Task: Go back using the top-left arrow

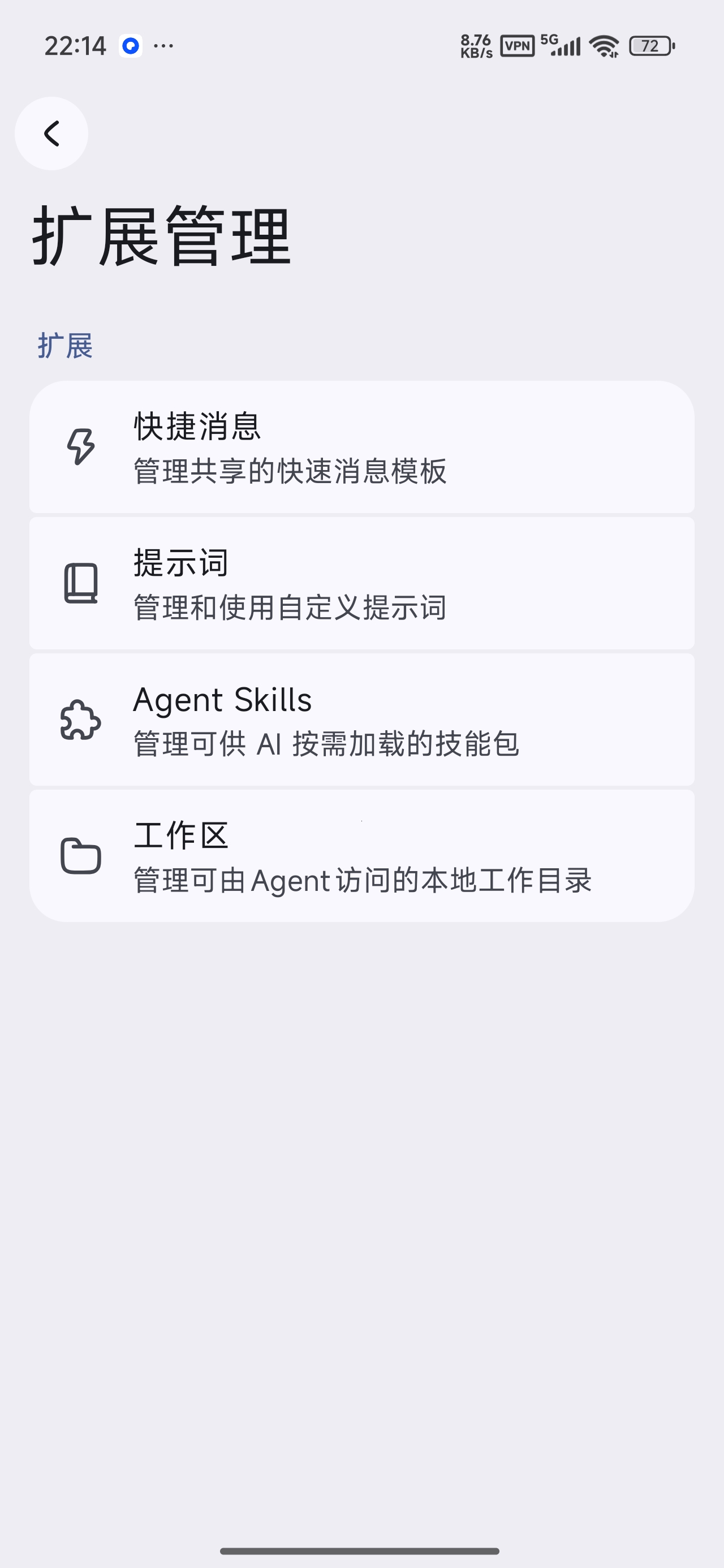Action: click(51, 133)
